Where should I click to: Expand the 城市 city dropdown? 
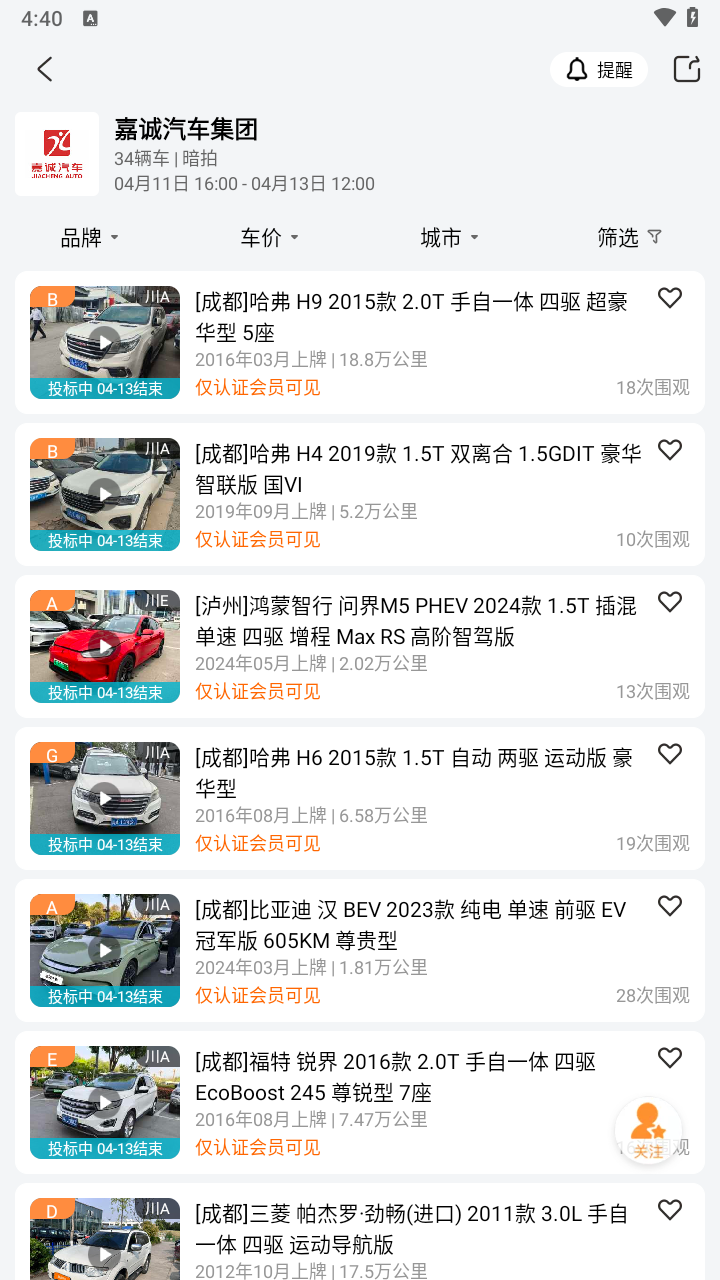(x=450, y=237)
